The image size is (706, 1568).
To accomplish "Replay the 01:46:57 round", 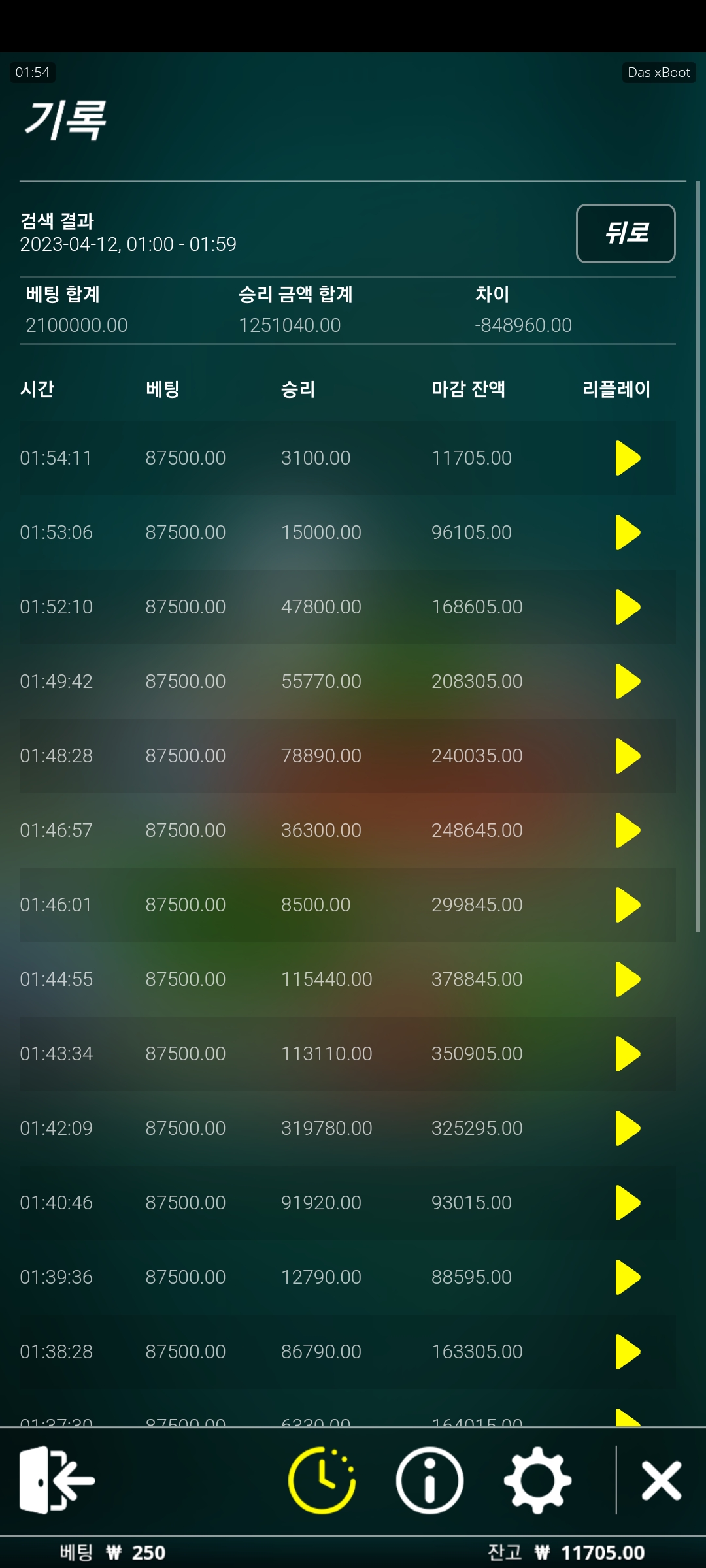I will click(628, 830).
